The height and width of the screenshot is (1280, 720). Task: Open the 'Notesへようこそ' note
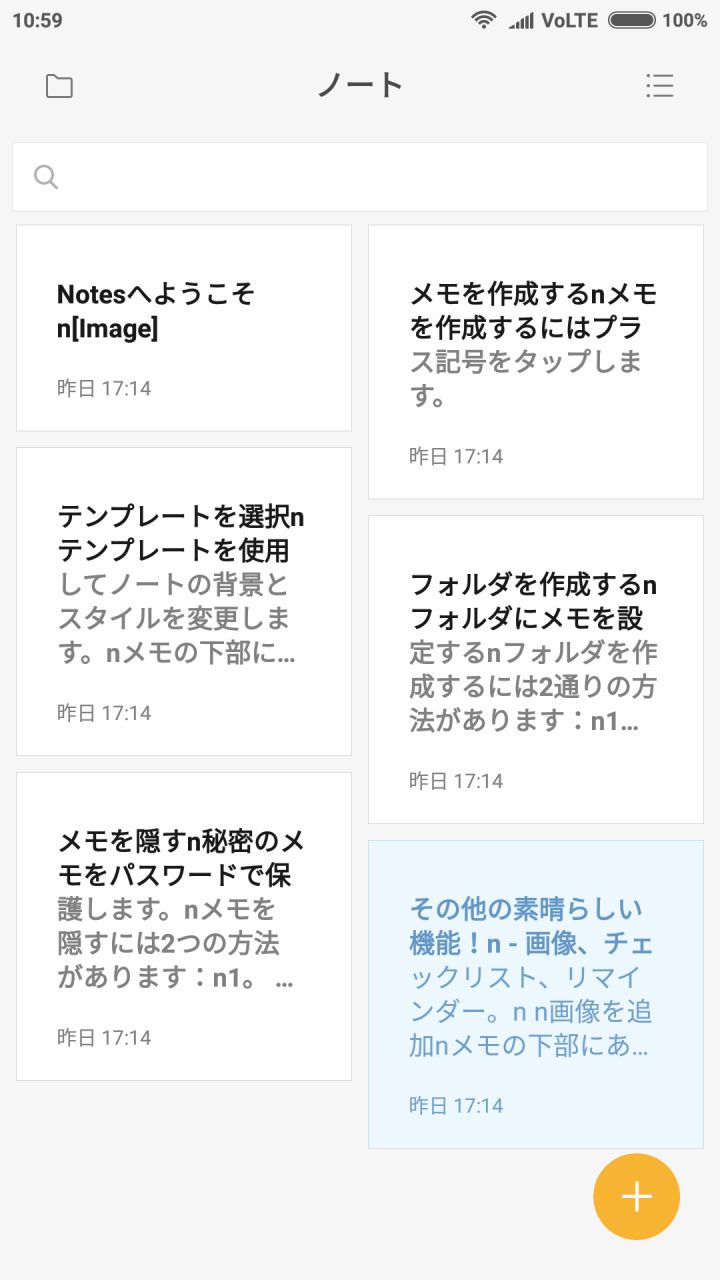[x=184, y=328]
